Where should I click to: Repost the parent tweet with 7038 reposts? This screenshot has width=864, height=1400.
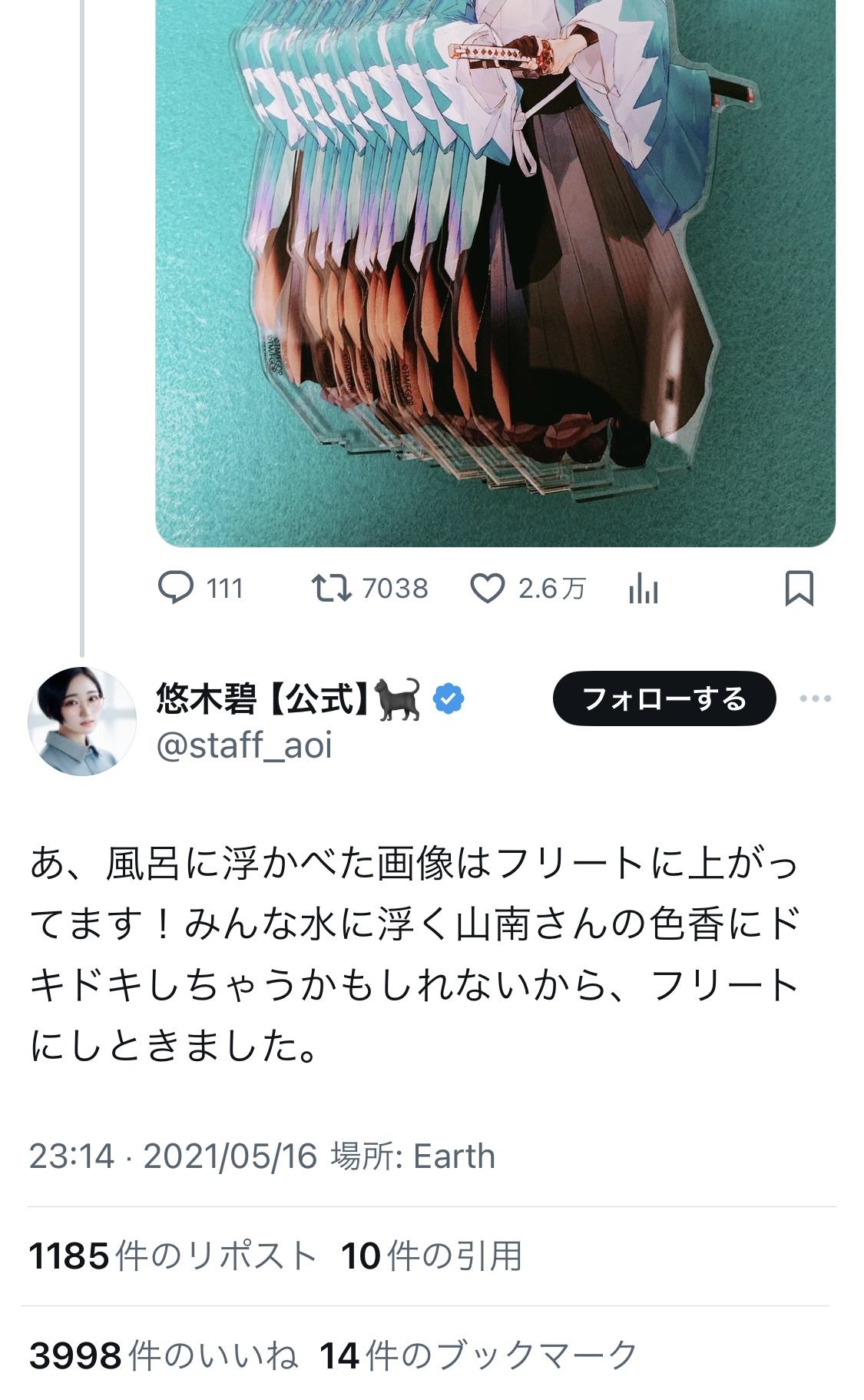point(332,589)
